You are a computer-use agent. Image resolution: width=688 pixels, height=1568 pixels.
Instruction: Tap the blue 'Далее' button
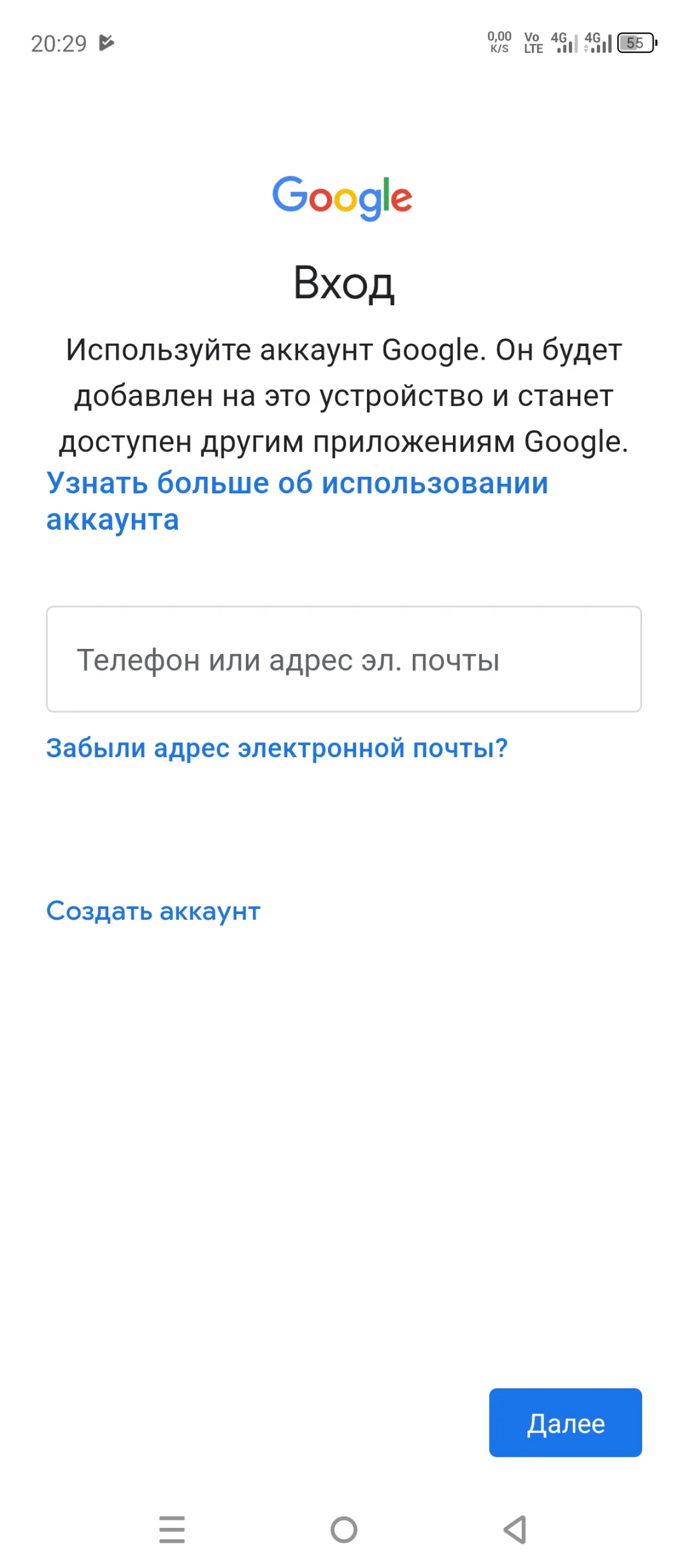[x=565, y=1423]
